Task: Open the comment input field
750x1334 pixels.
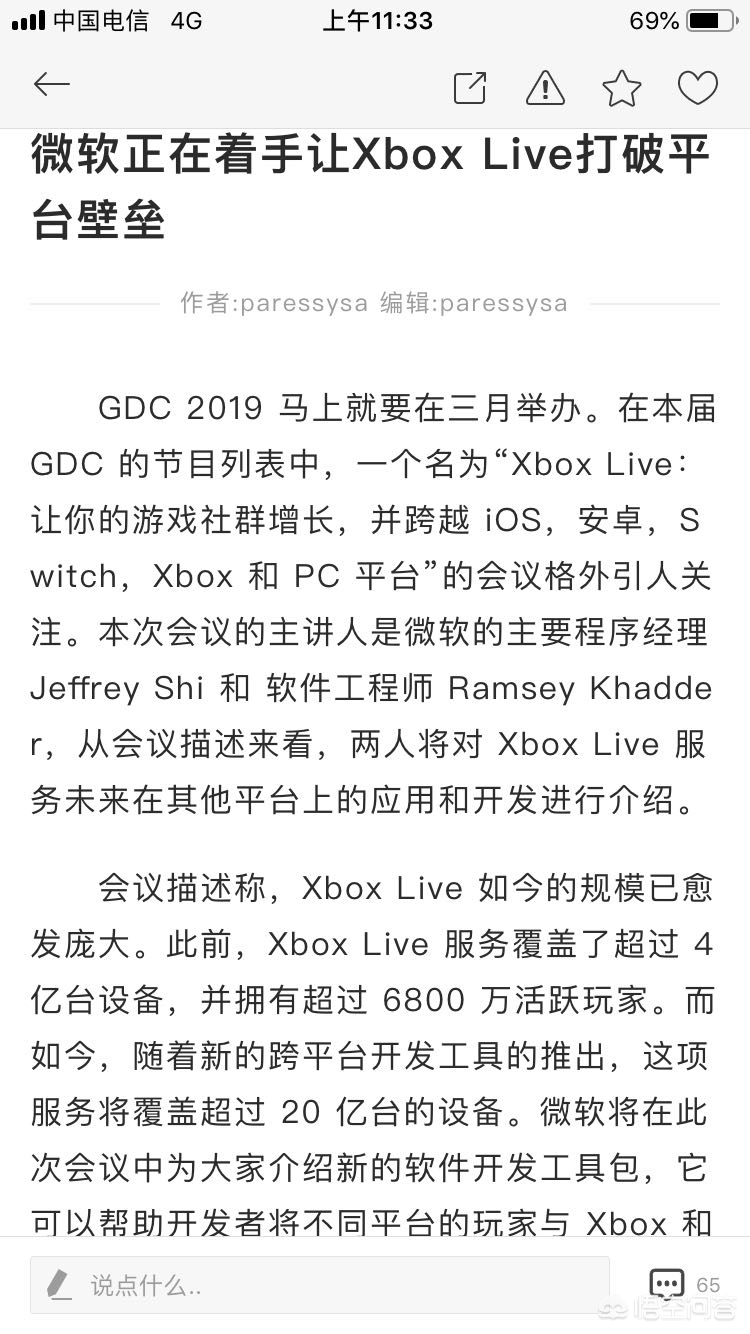Action: (320, 1285)
